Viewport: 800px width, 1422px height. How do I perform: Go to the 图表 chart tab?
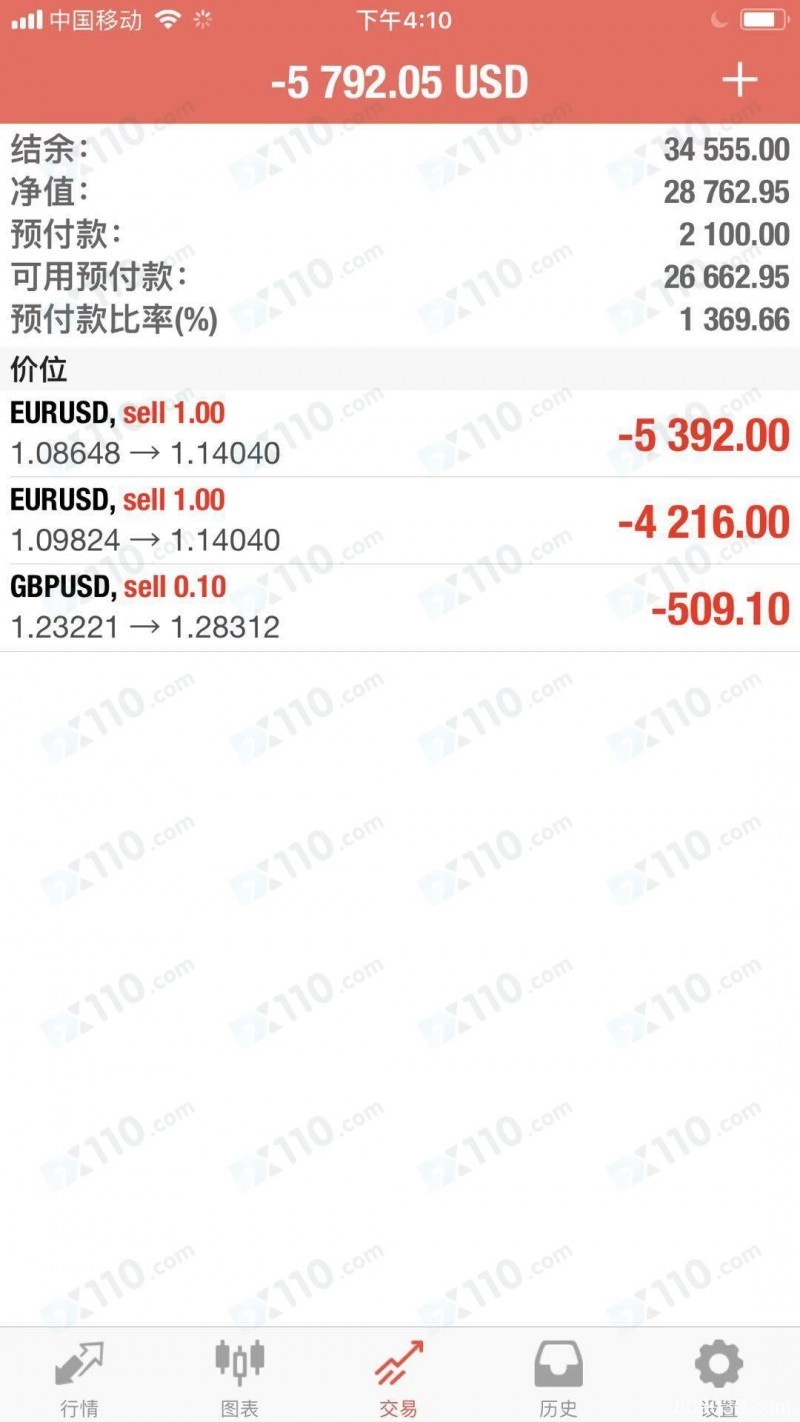click(240, 1377)
